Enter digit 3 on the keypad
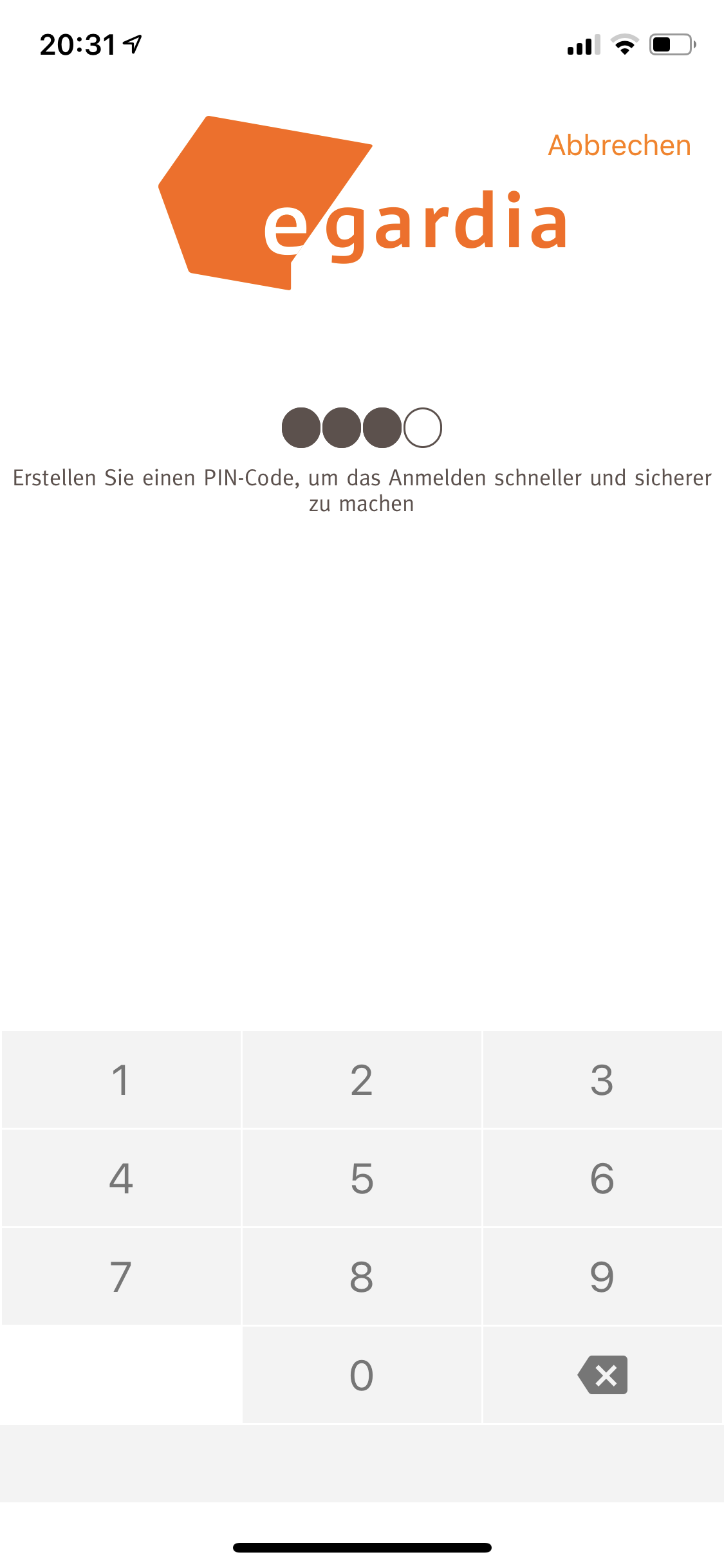The image size is (724, 1568). pos(602,1079)
